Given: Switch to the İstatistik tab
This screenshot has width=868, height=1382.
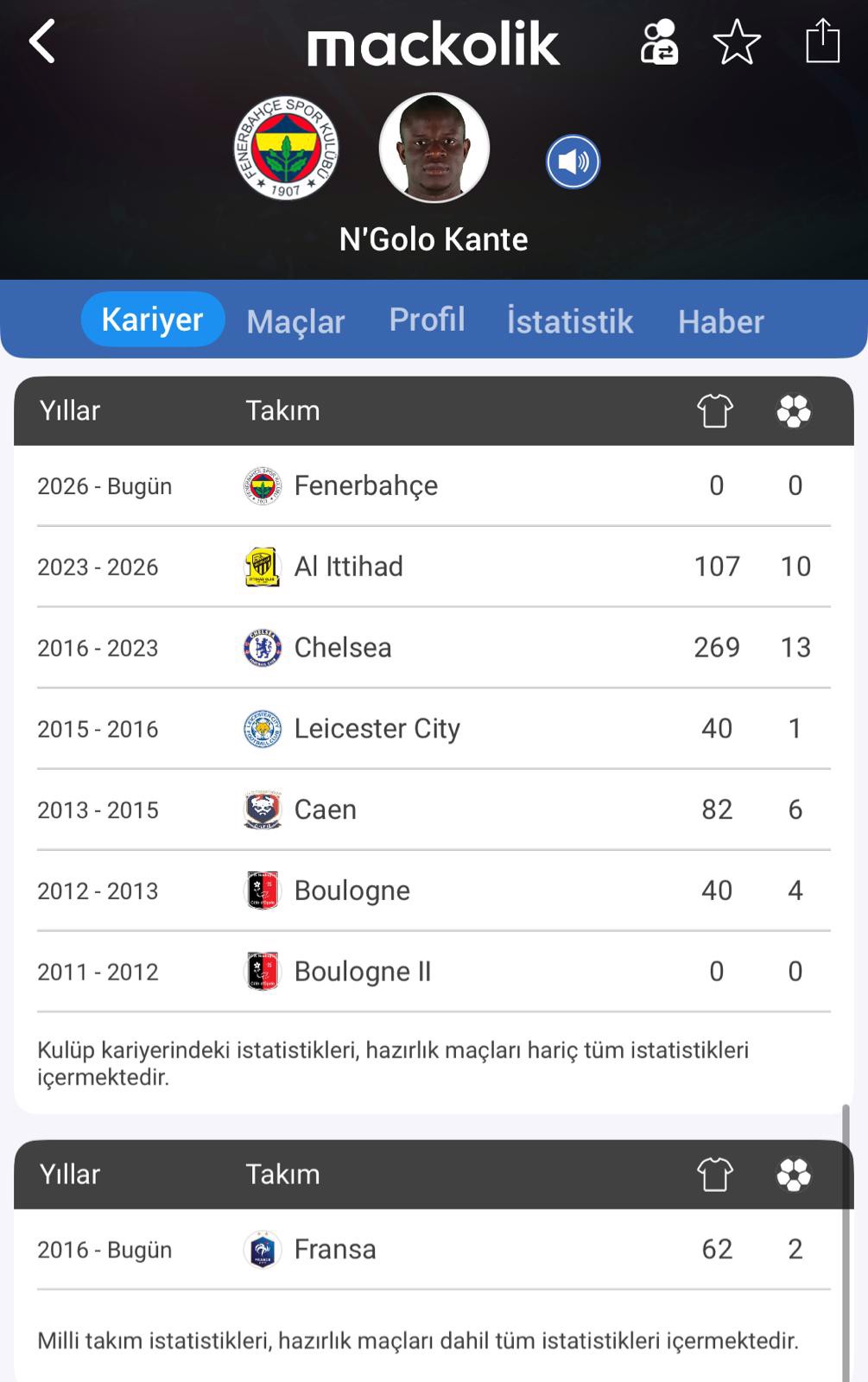Looking at the screenshot, I should 570,321.
